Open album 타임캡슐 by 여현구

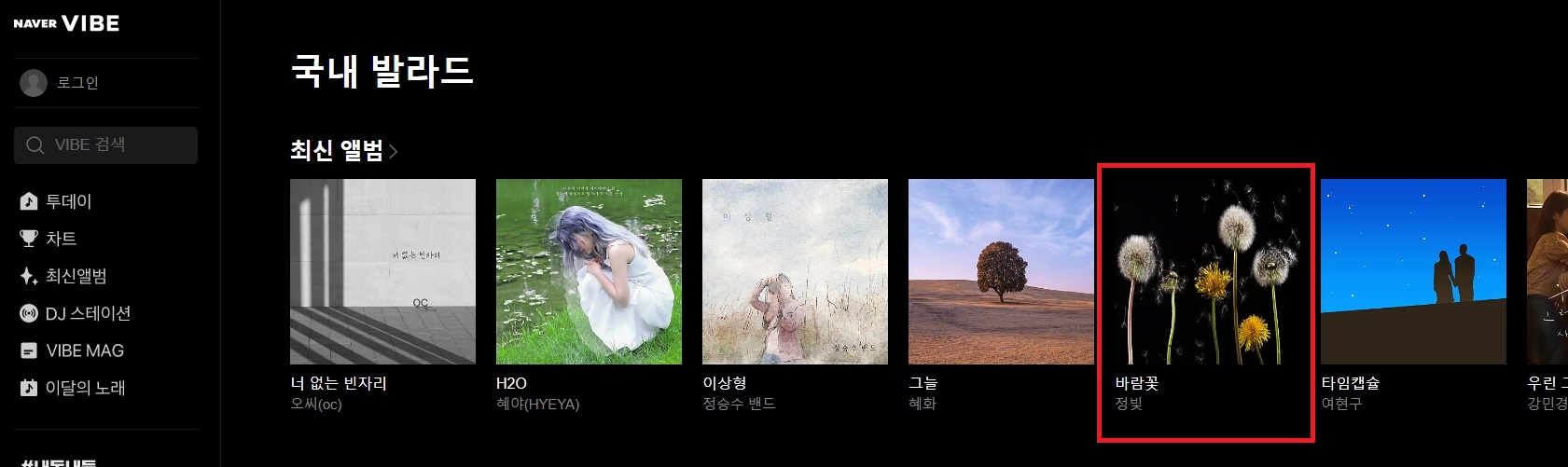(x=1413, y=271)
